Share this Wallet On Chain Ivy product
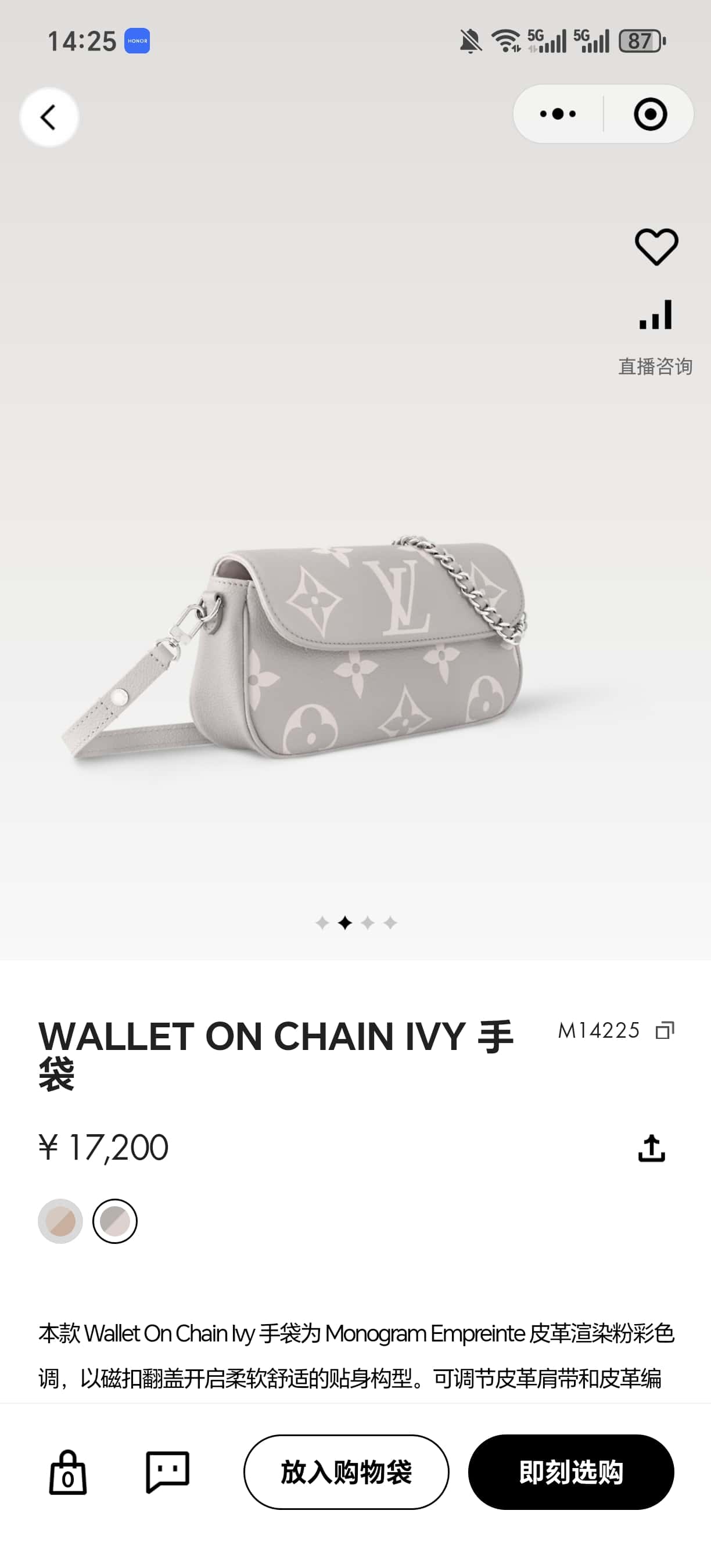This screenshot has width=711, height=1568. click(651, 1148)
